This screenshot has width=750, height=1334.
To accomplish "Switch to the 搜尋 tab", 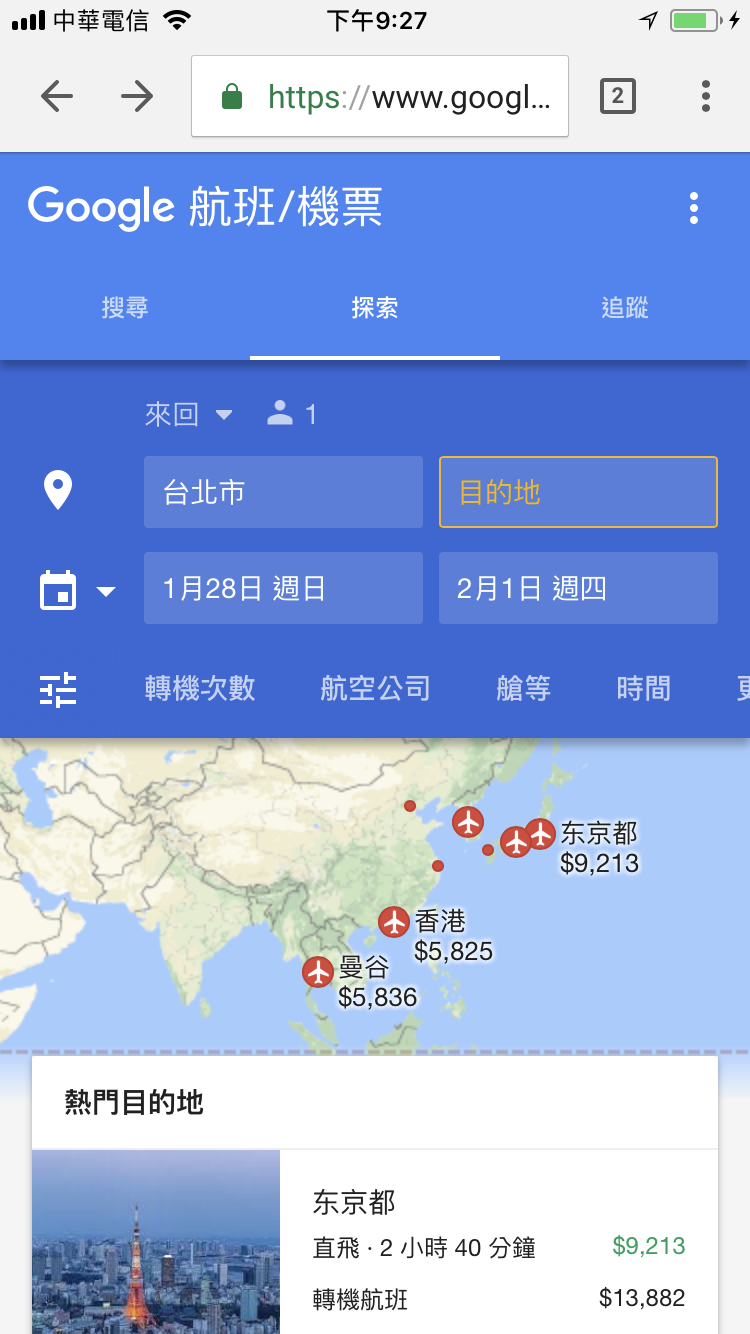I will point(125,308).
